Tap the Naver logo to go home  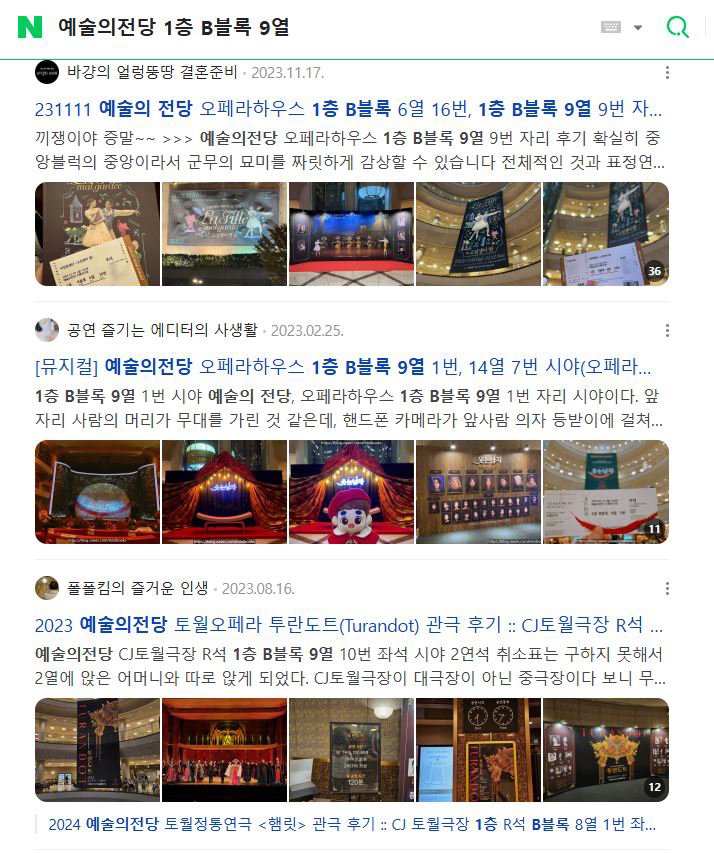click(x=30, y=27)
